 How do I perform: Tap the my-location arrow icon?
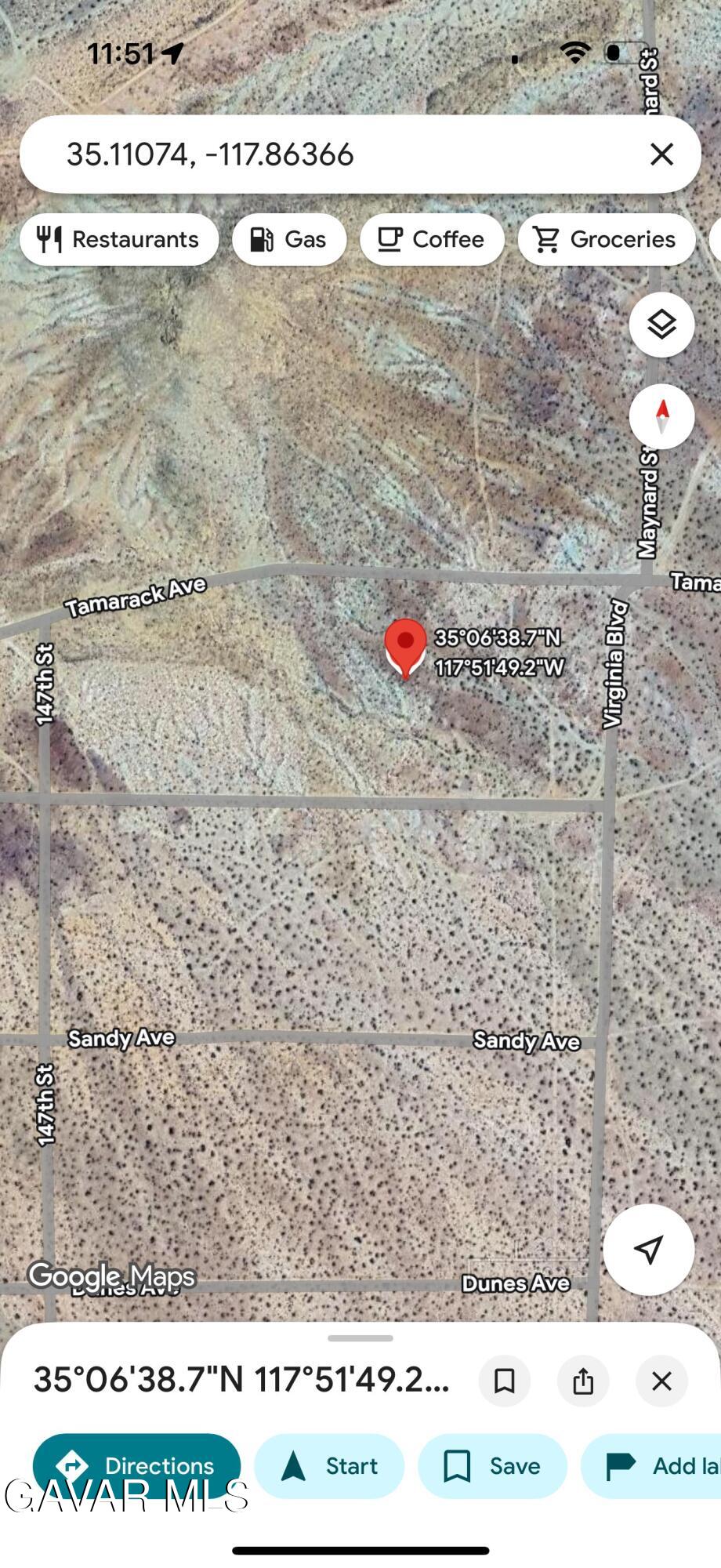pyautogui.click(x=647, y=1250)
